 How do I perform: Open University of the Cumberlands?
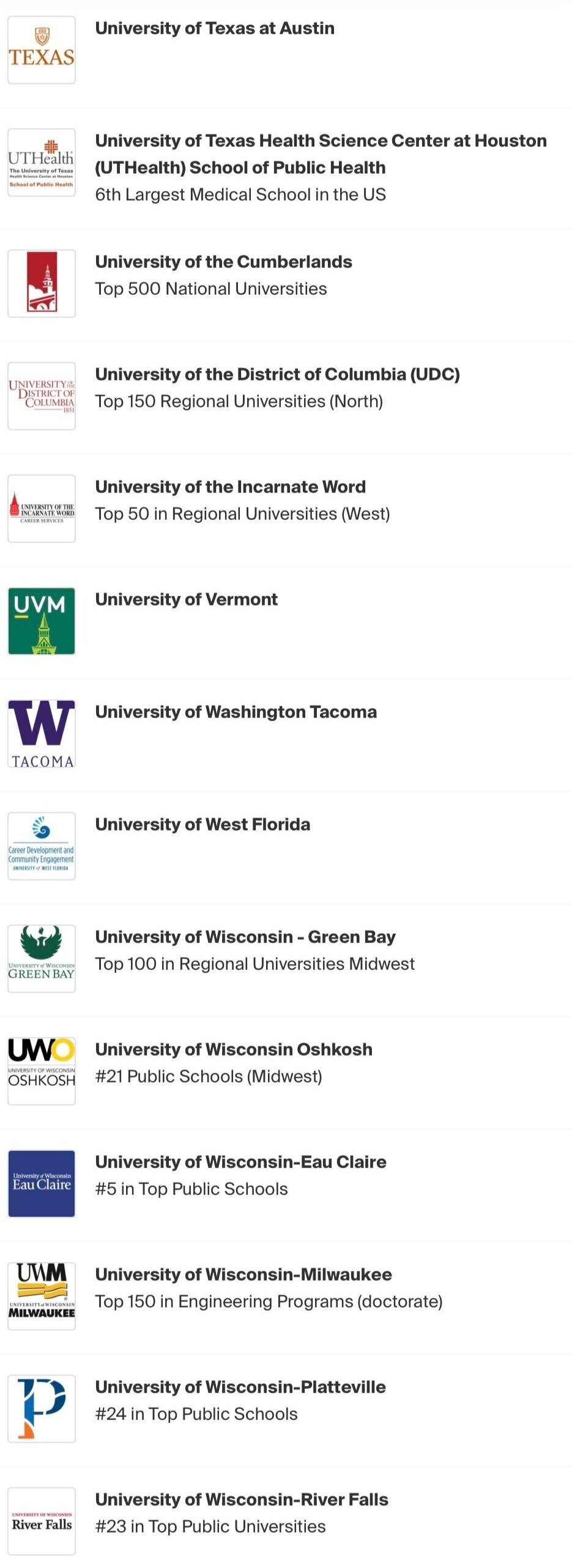(223, 262)
